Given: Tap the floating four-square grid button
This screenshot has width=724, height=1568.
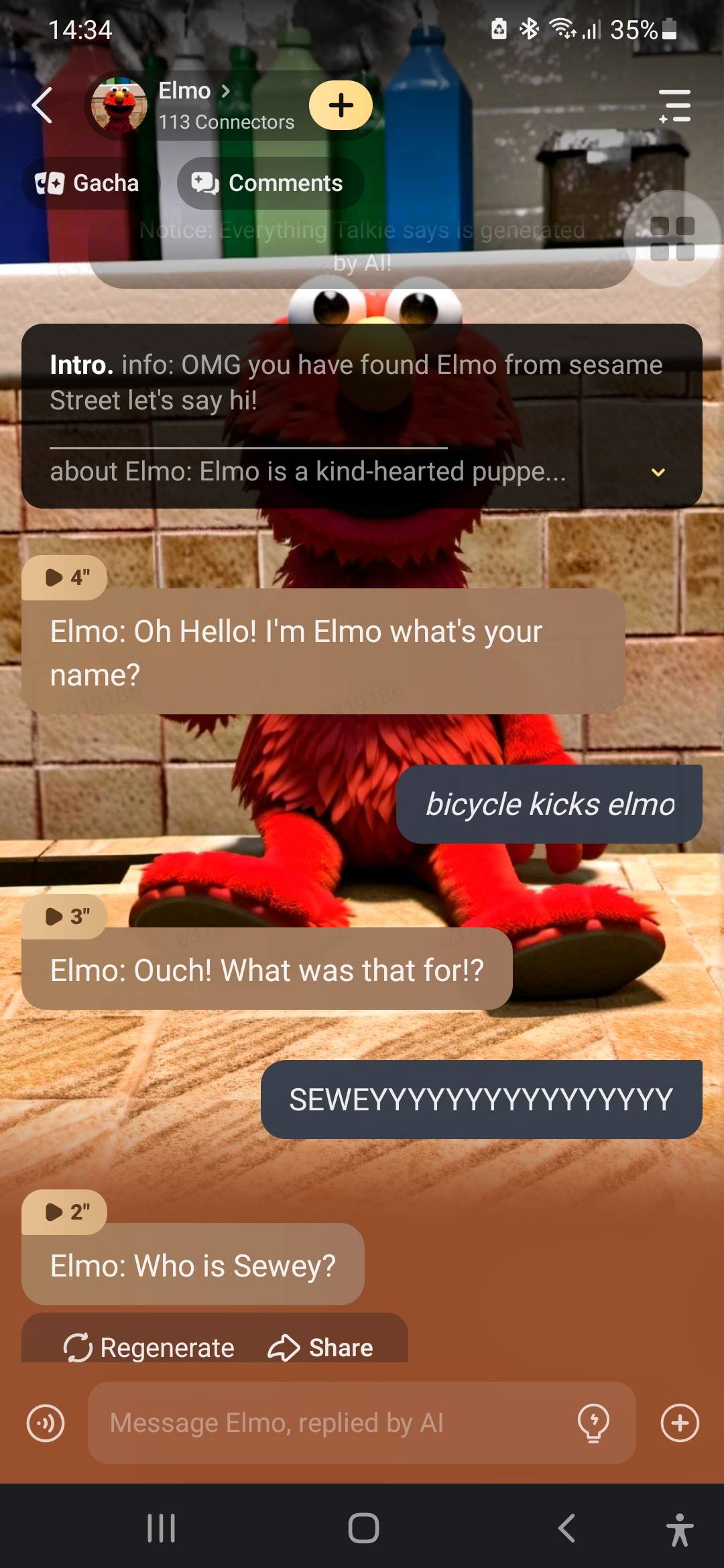Looking at the screenshot, I should pos(672,239).
